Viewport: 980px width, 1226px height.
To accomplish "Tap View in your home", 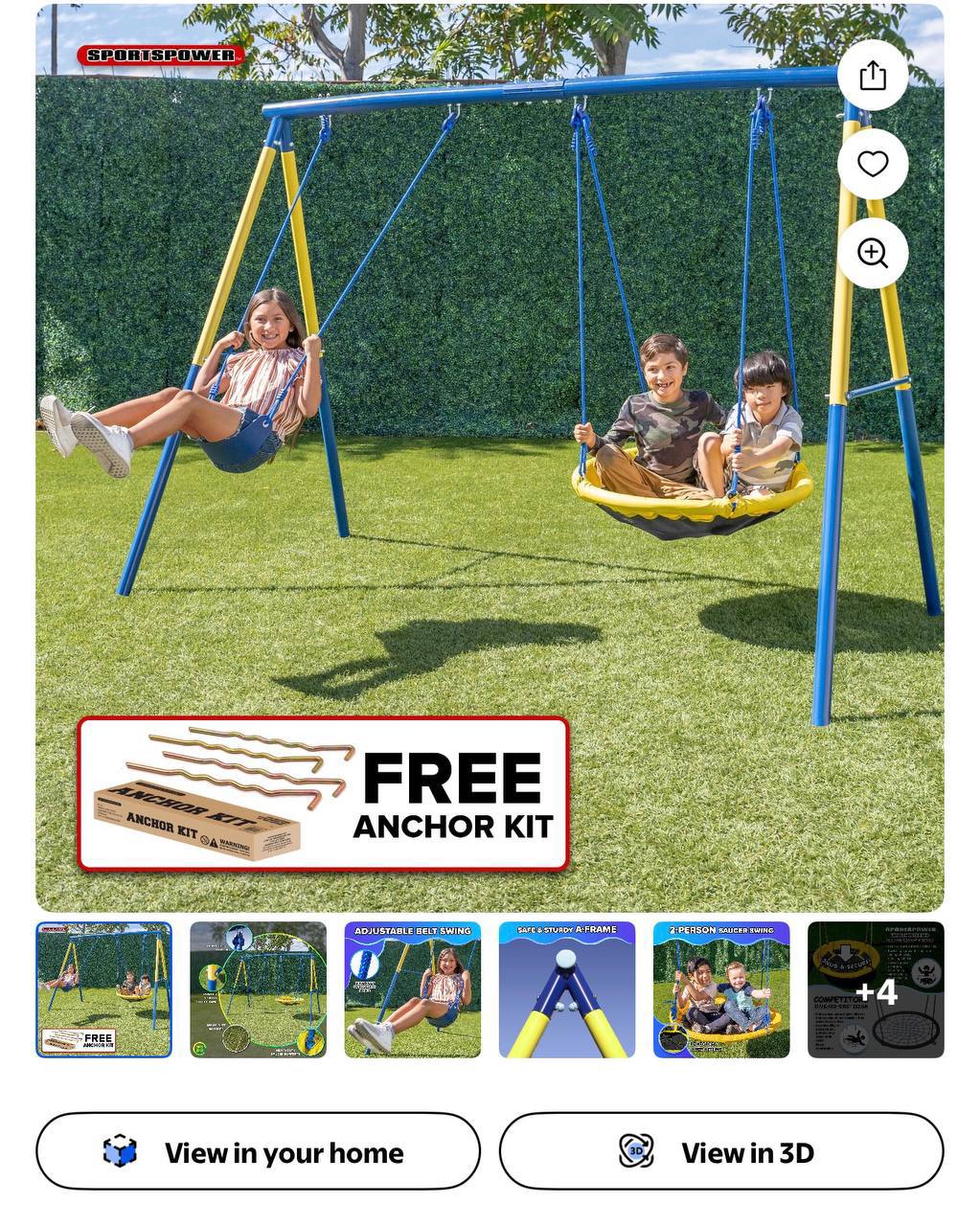I will click(x=258, y=1151).
